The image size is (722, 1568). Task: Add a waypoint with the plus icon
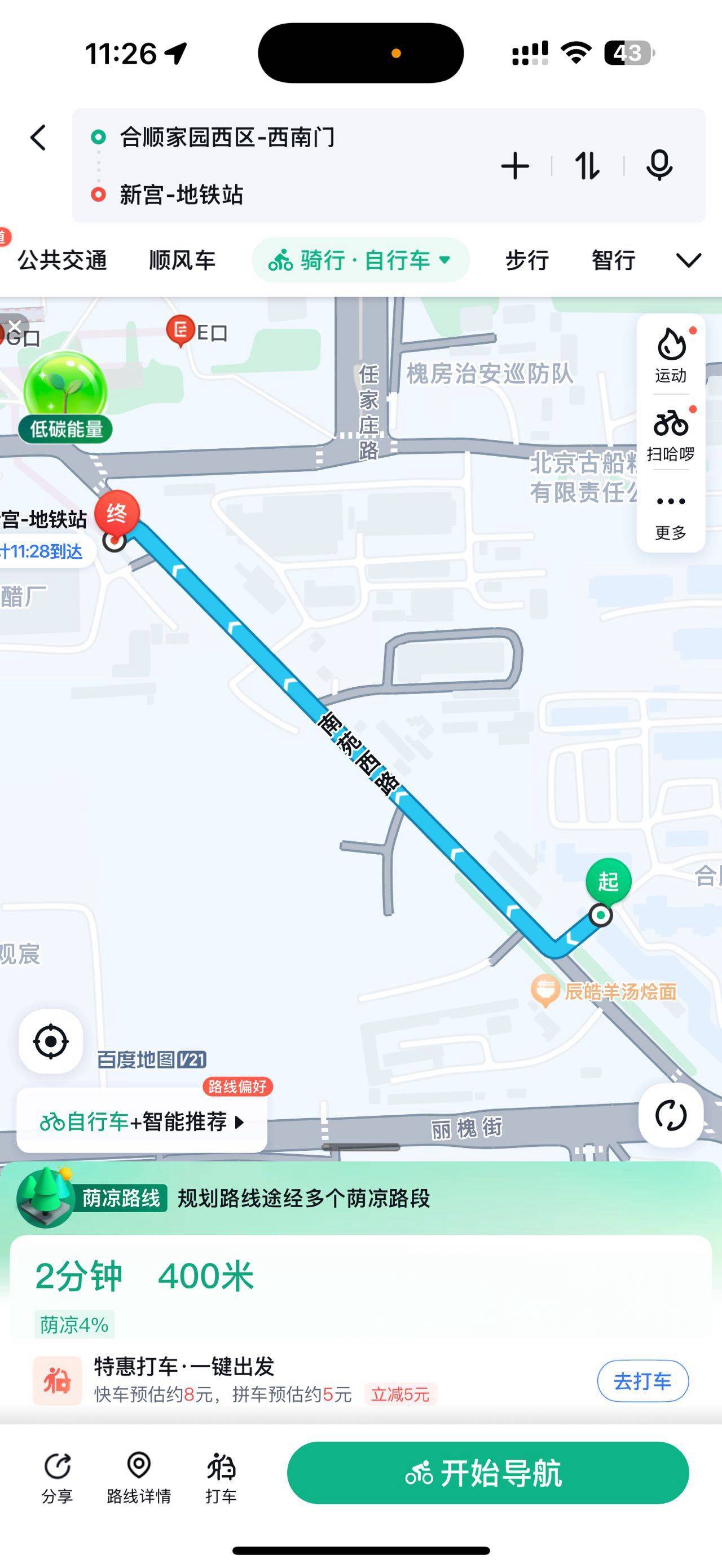point(515,166)
